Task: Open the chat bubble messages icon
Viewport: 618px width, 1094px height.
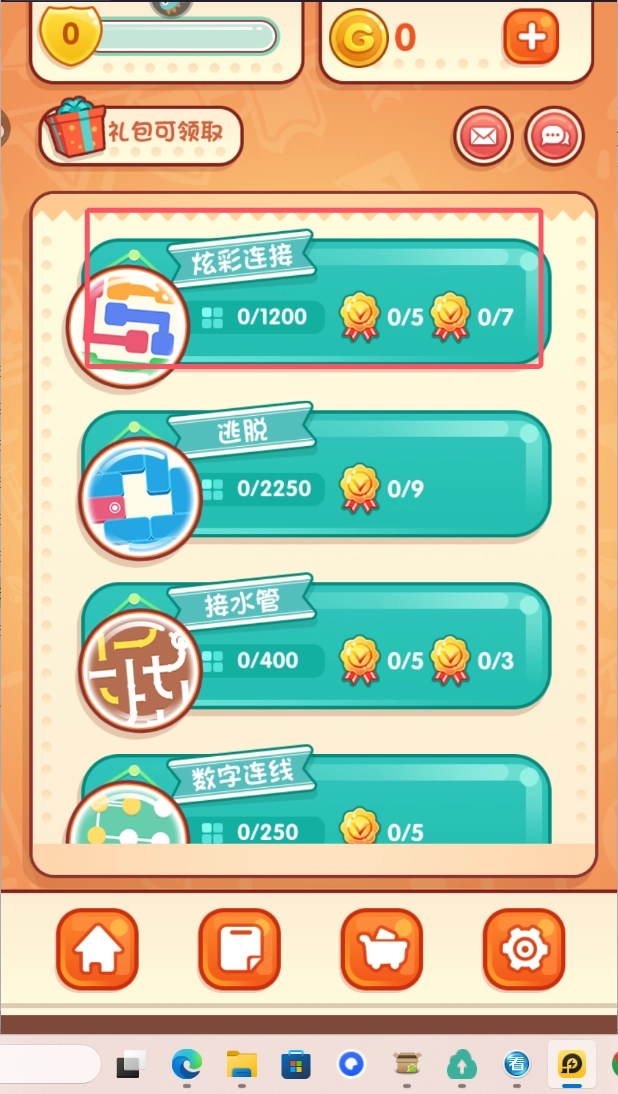Action: pos(555,136)
